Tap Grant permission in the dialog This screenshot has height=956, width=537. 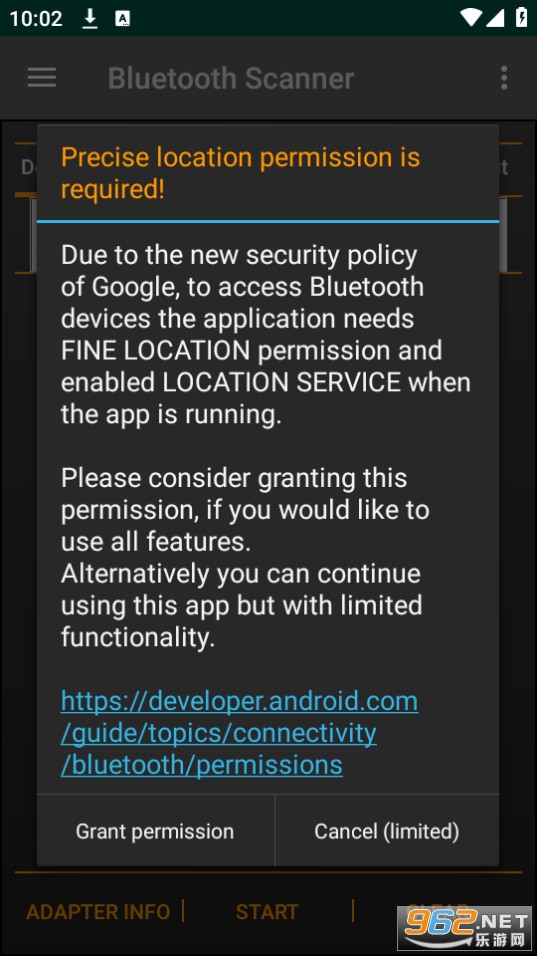[155, 831]
